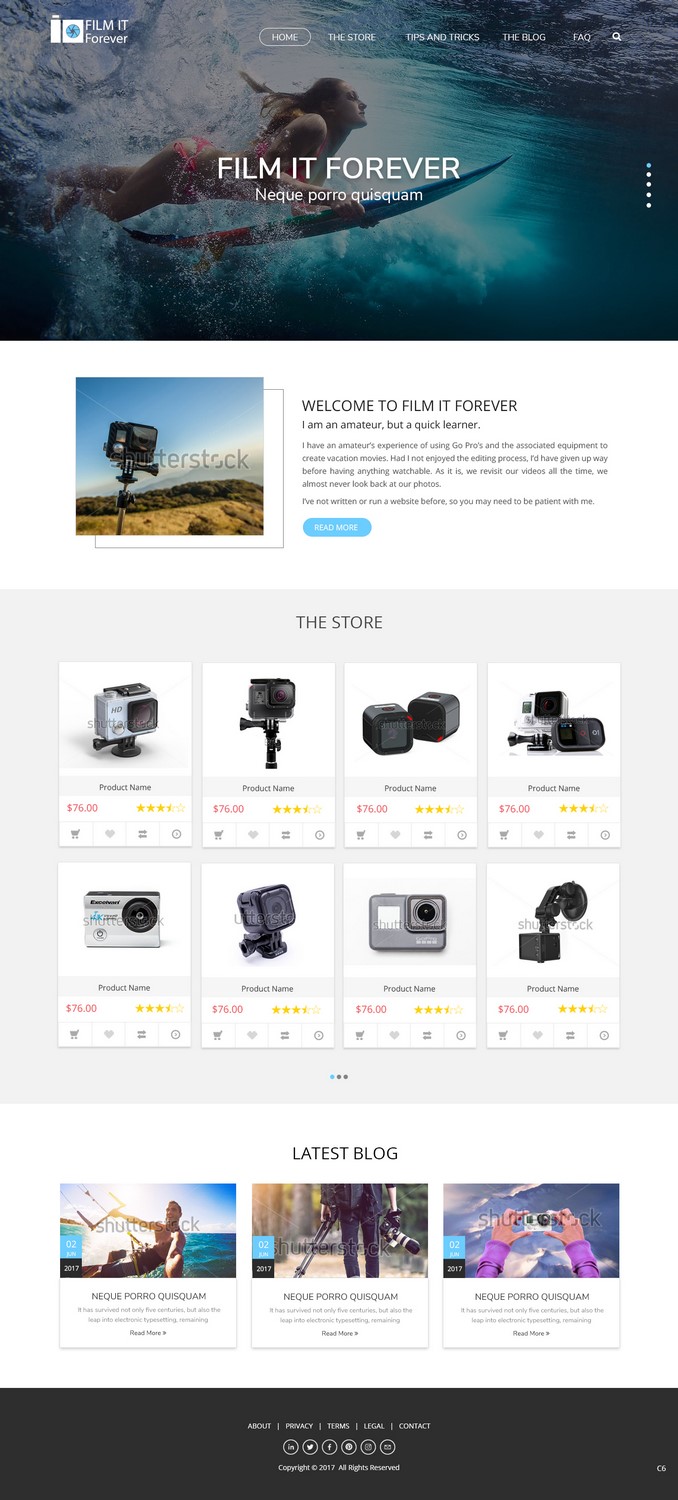This screenshot has height=1500, width=678.
Task: Select the Home menu item
Action: click(x=285, y=37)
